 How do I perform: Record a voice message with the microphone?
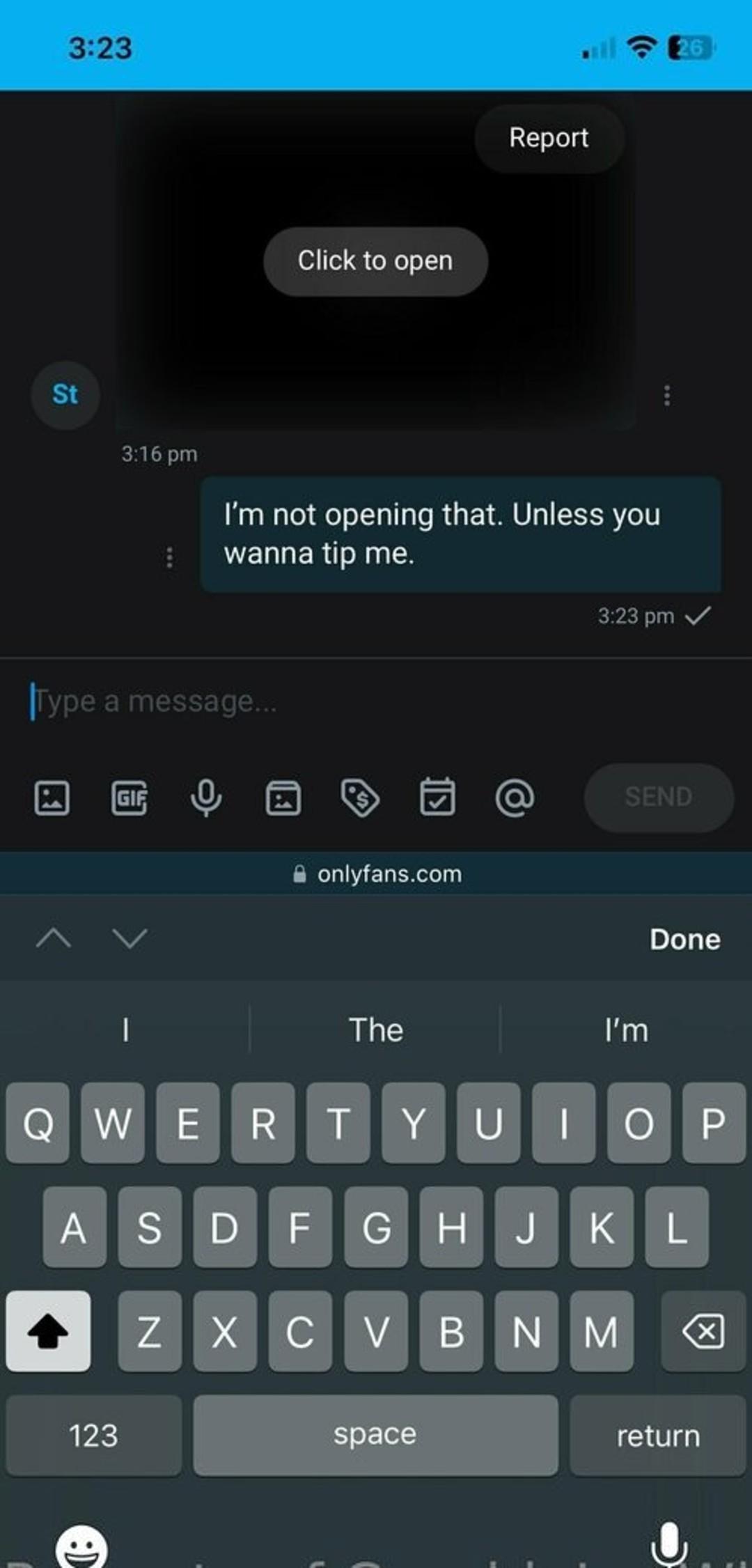point(206,798)
